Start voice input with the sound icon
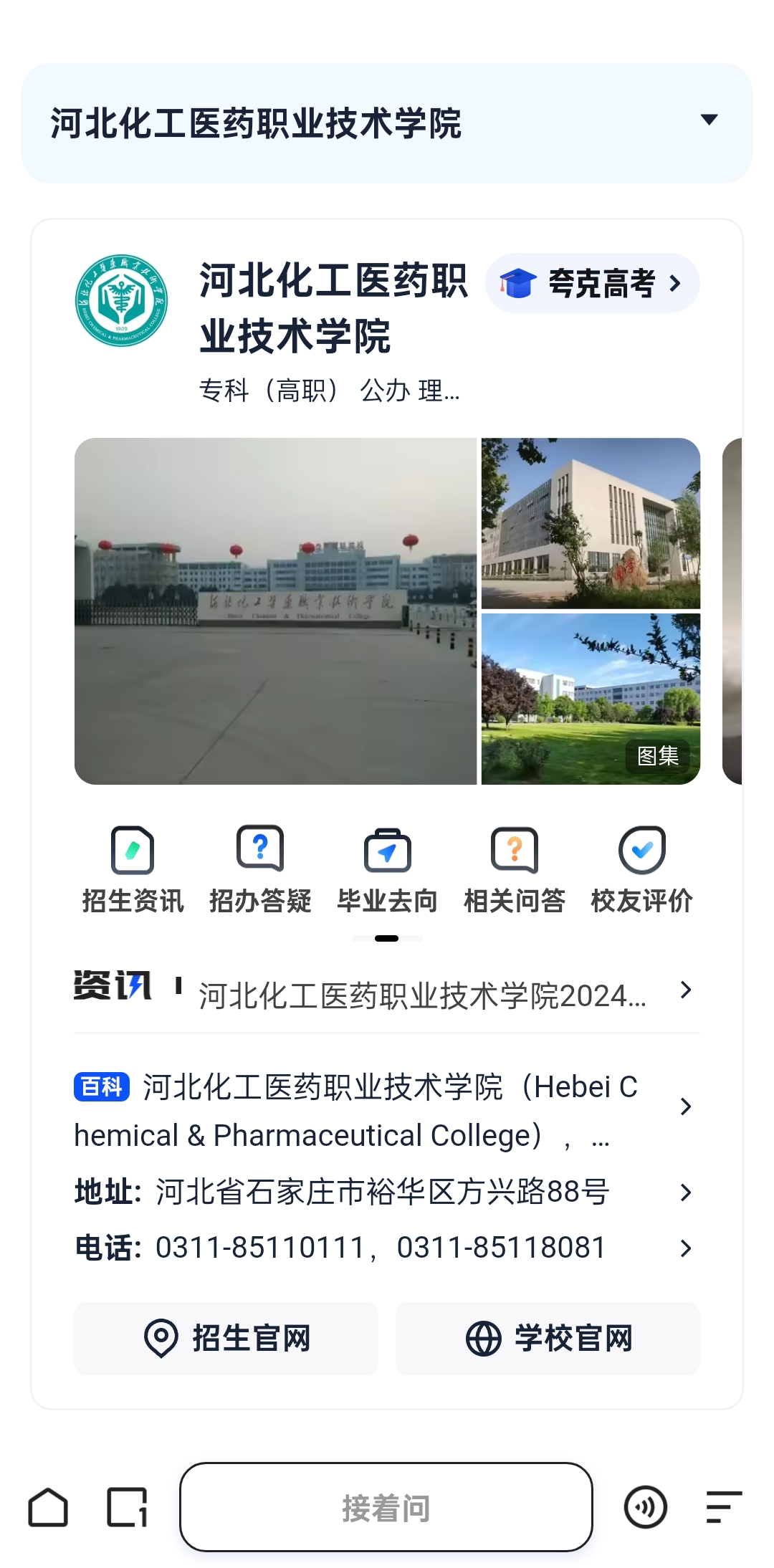Screen dimensions: 774x1568 tap(645, 1507)
